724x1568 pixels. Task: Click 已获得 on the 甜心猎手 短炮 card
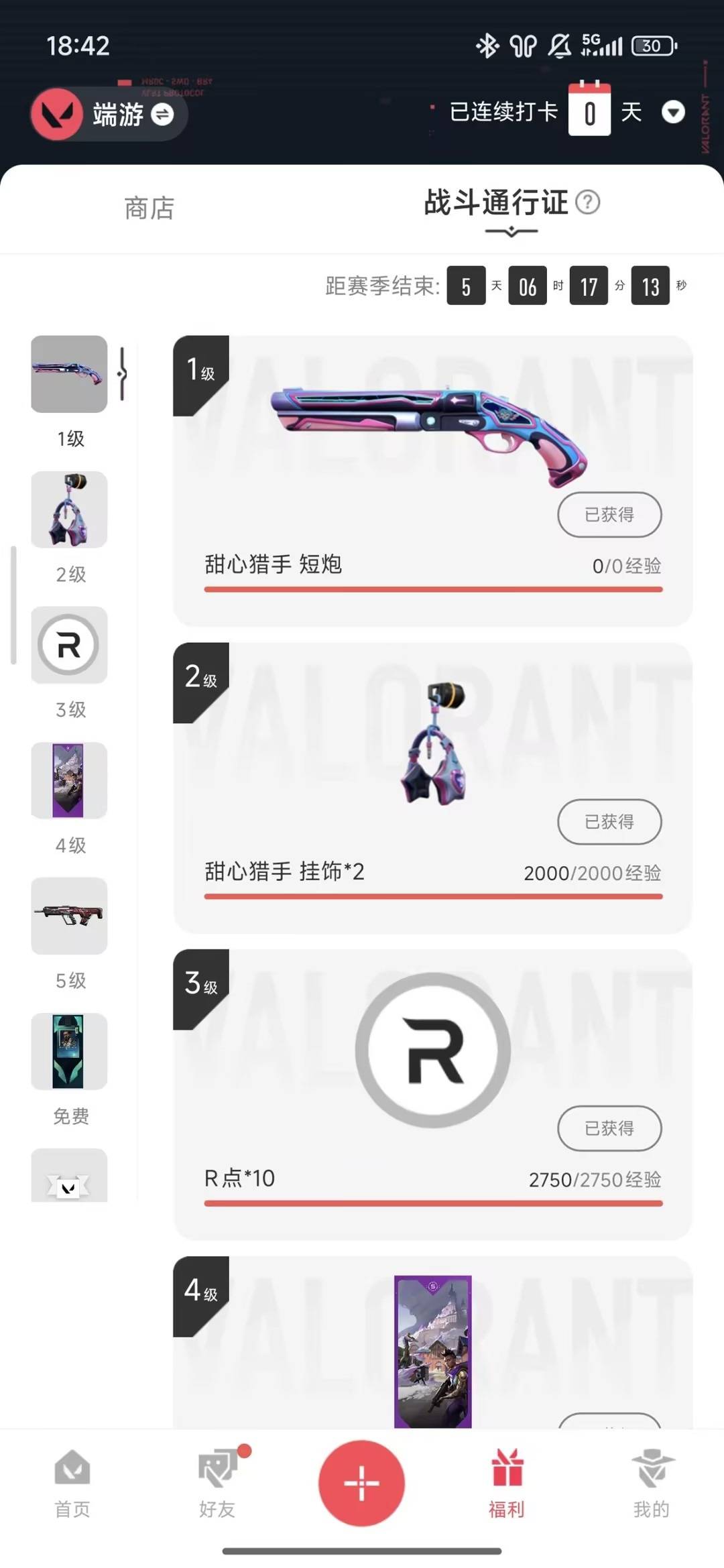click(609, 515)
